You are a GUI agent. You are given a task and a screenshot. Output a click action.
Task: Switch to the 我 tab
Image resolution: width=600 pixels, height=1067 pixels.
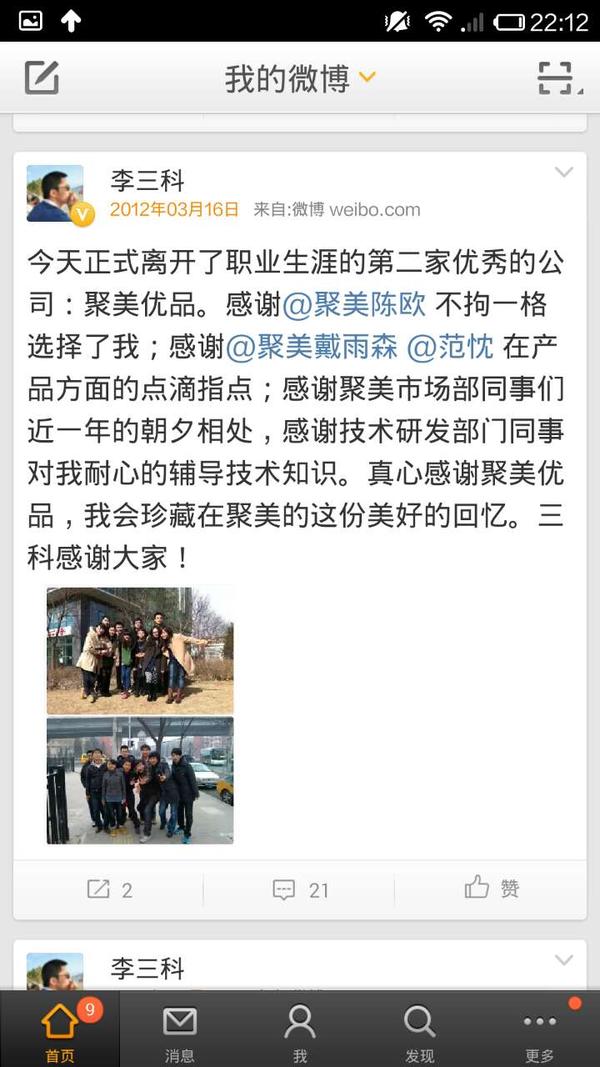click(x=300, y=1029)
